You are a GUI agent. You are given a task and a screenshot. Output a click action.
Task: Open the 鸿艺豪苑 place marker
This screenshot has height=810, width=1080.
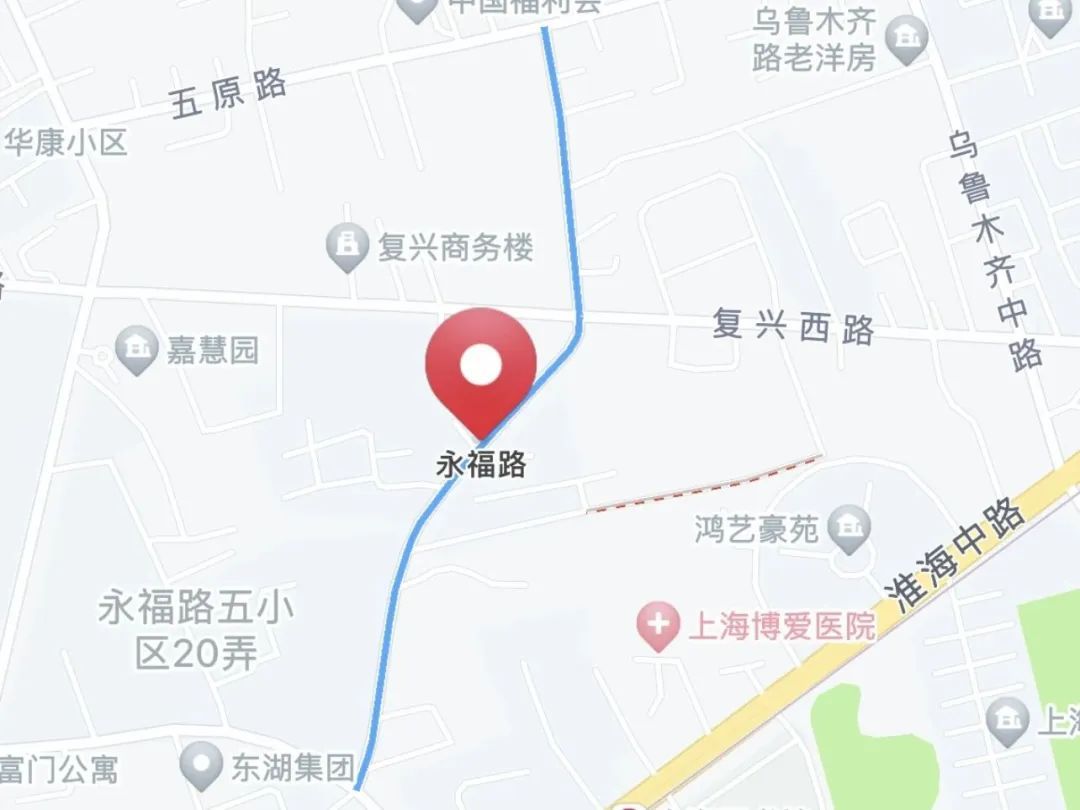851,527
